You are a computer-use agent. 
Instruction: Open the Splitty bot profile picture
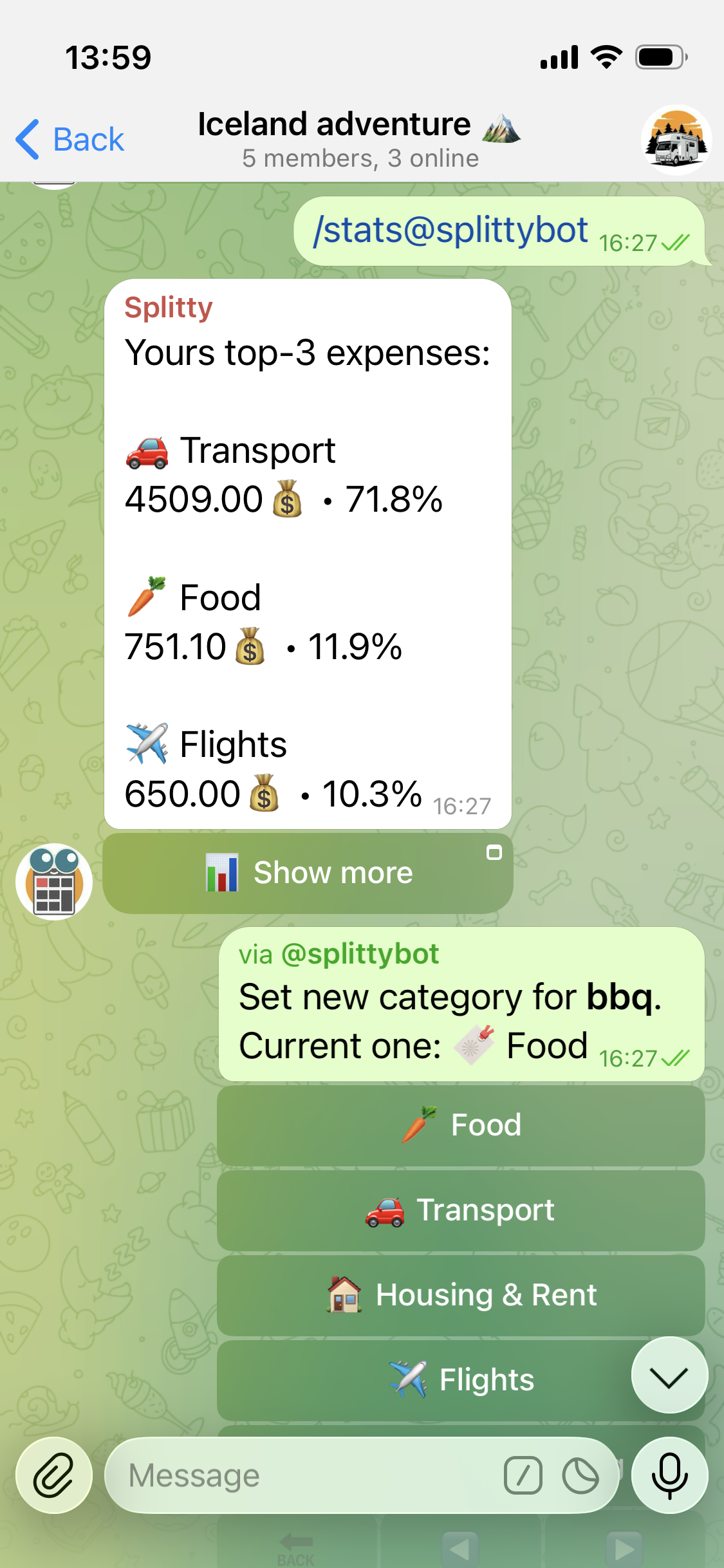pos(54,881)
